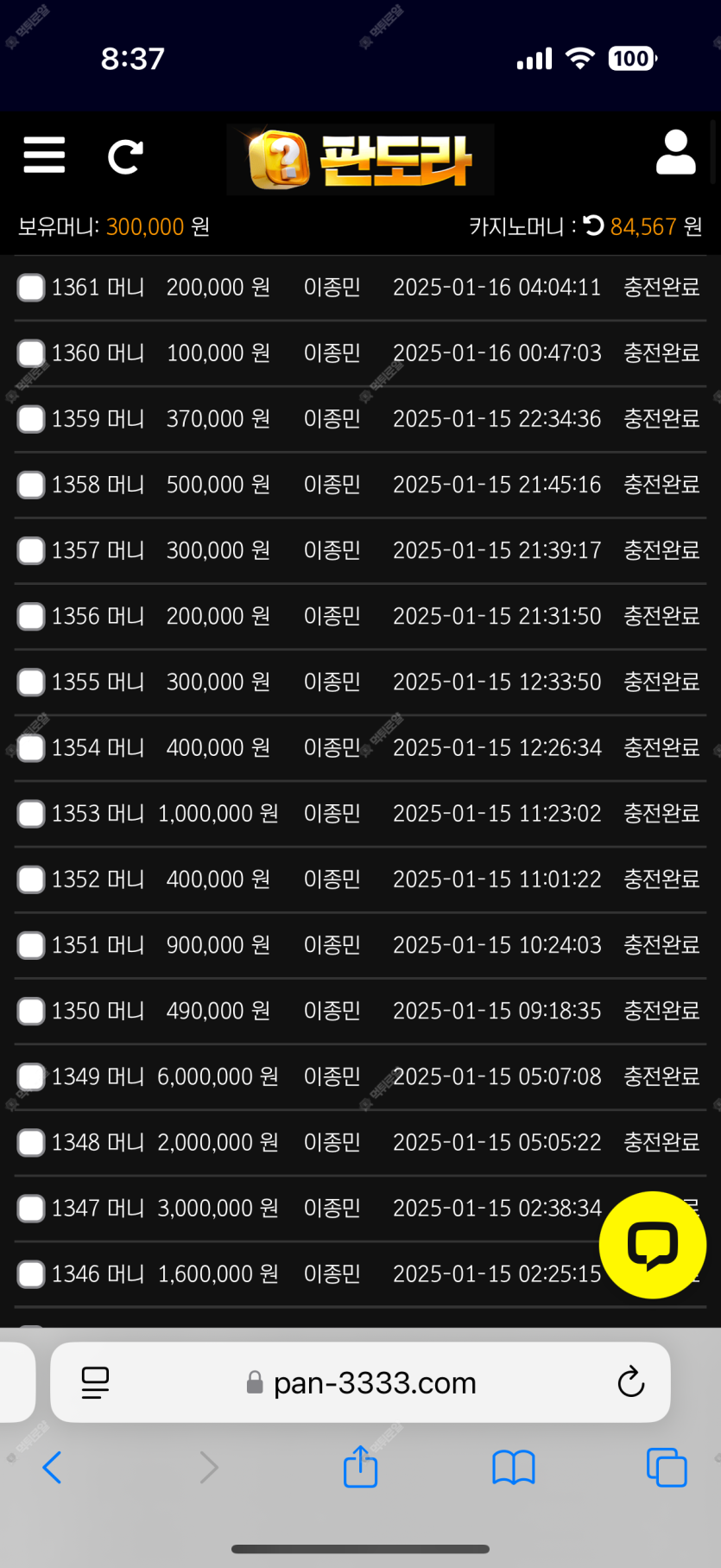Screen dimensions: 721x1568
Task: Tap the refresh icon beside the menu
Action: click(x=125, y=156)
